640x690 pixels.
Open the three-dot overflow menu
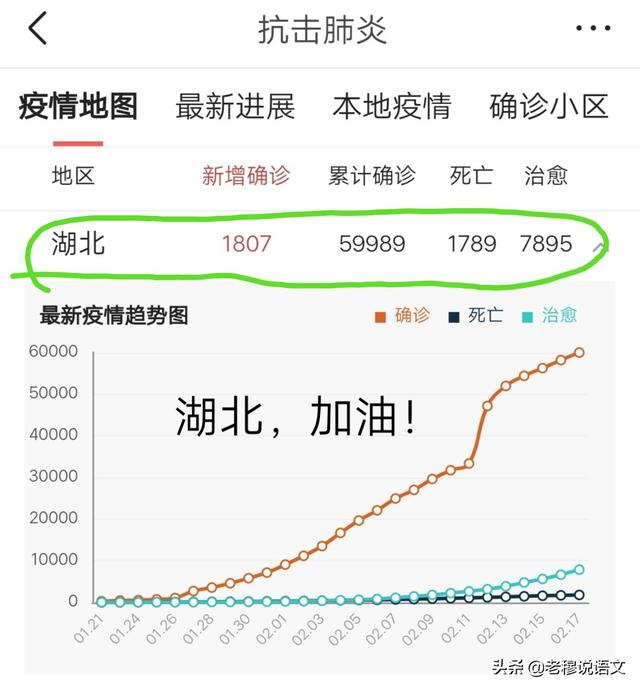592,29
